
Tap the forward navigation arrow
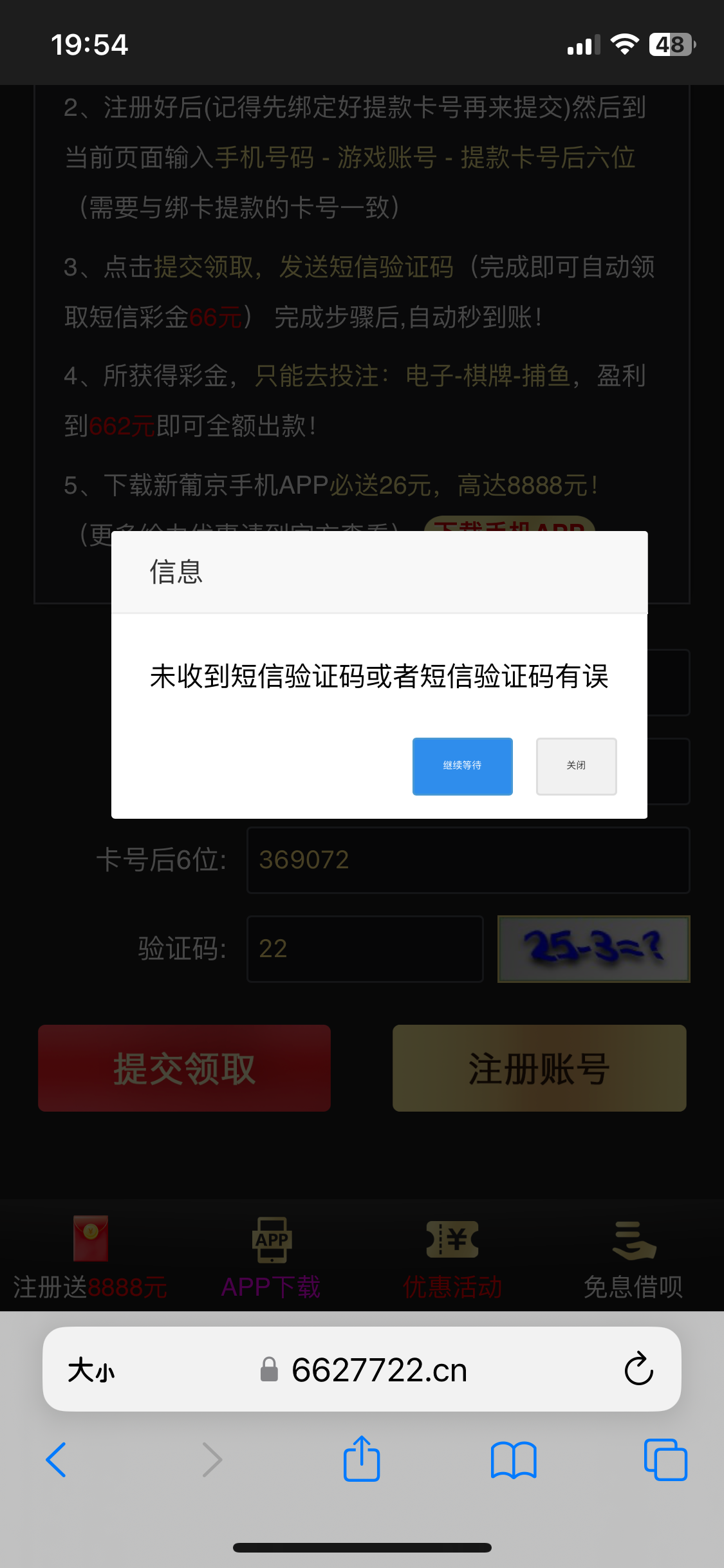tap(211, 1460)
